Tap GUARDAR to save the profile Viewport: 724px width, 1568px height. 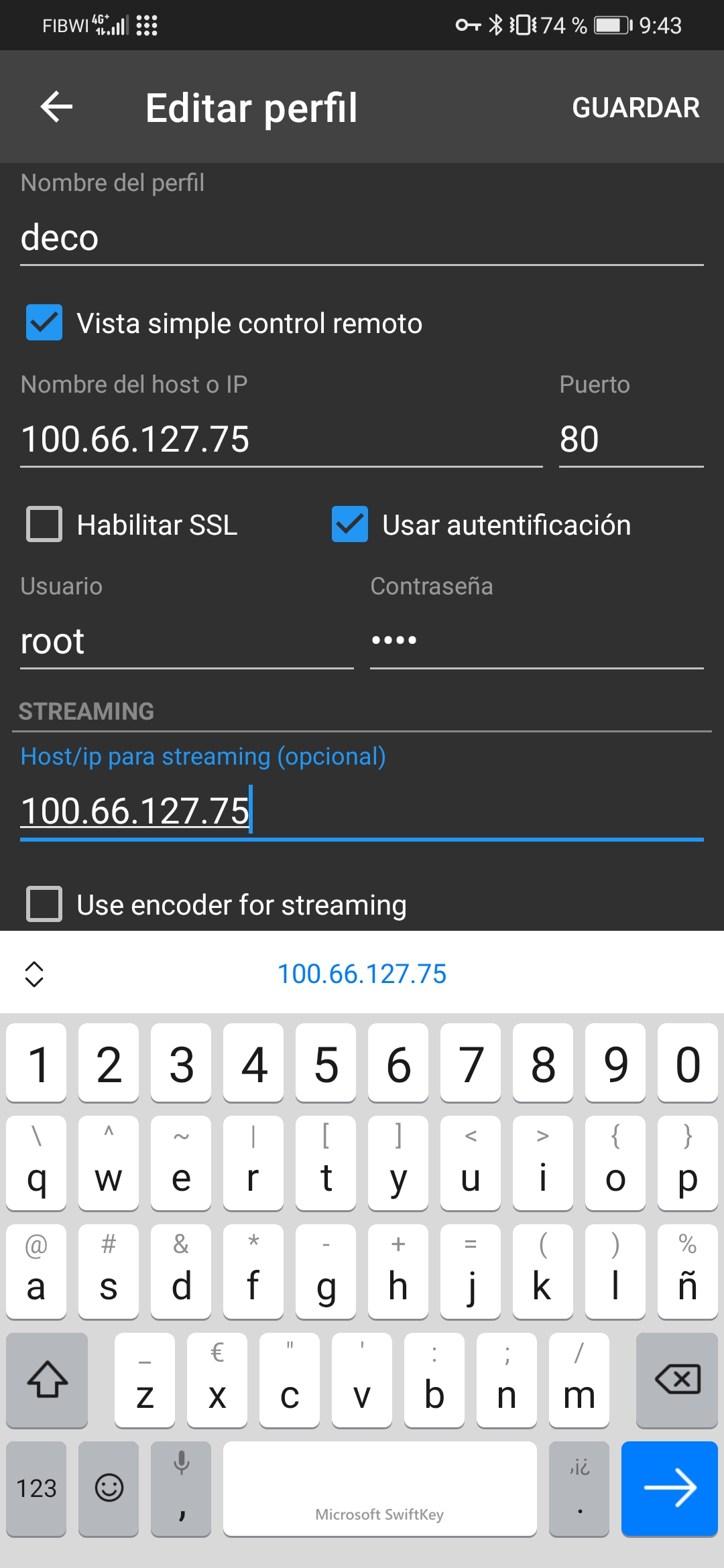(636, 108)
